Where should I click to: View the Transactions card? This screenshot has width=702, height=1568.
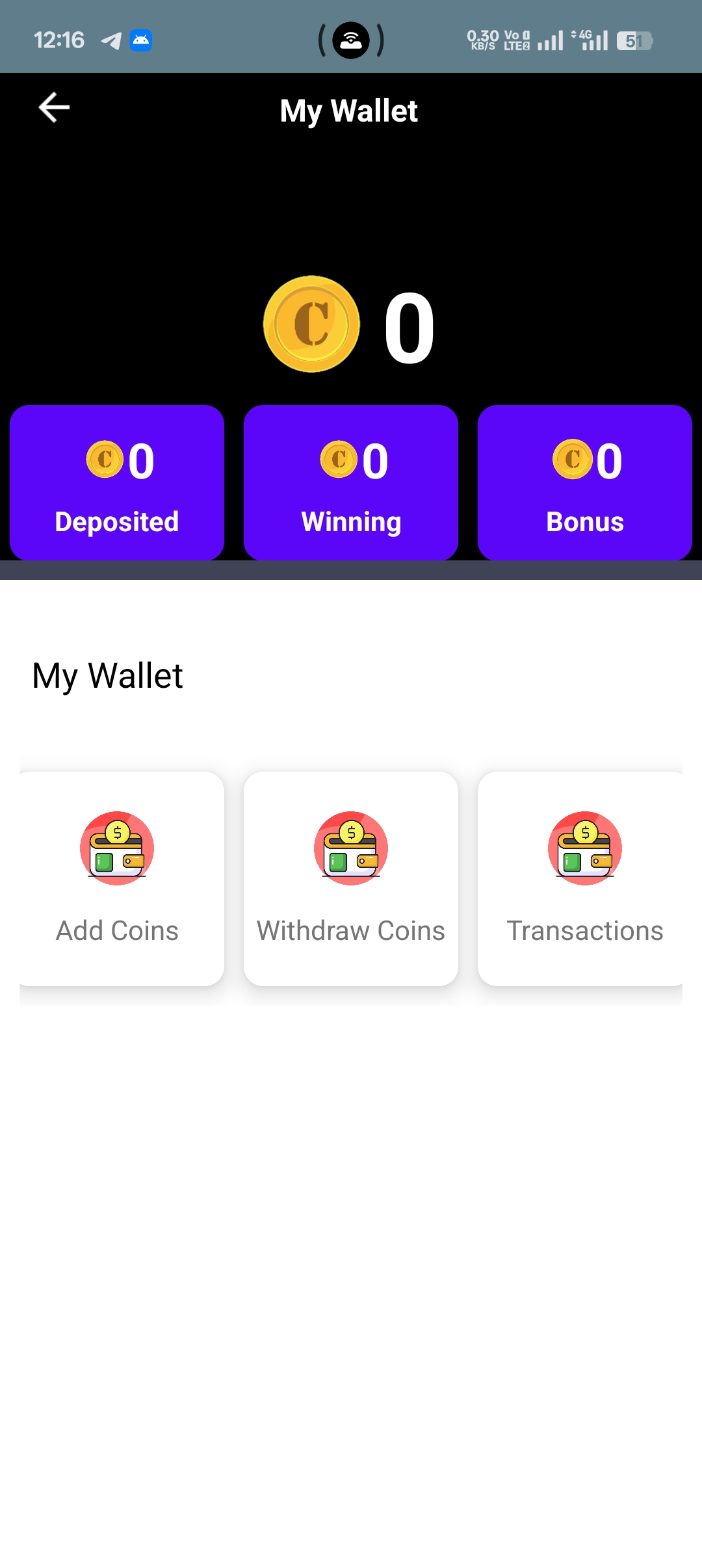(584, 878)
